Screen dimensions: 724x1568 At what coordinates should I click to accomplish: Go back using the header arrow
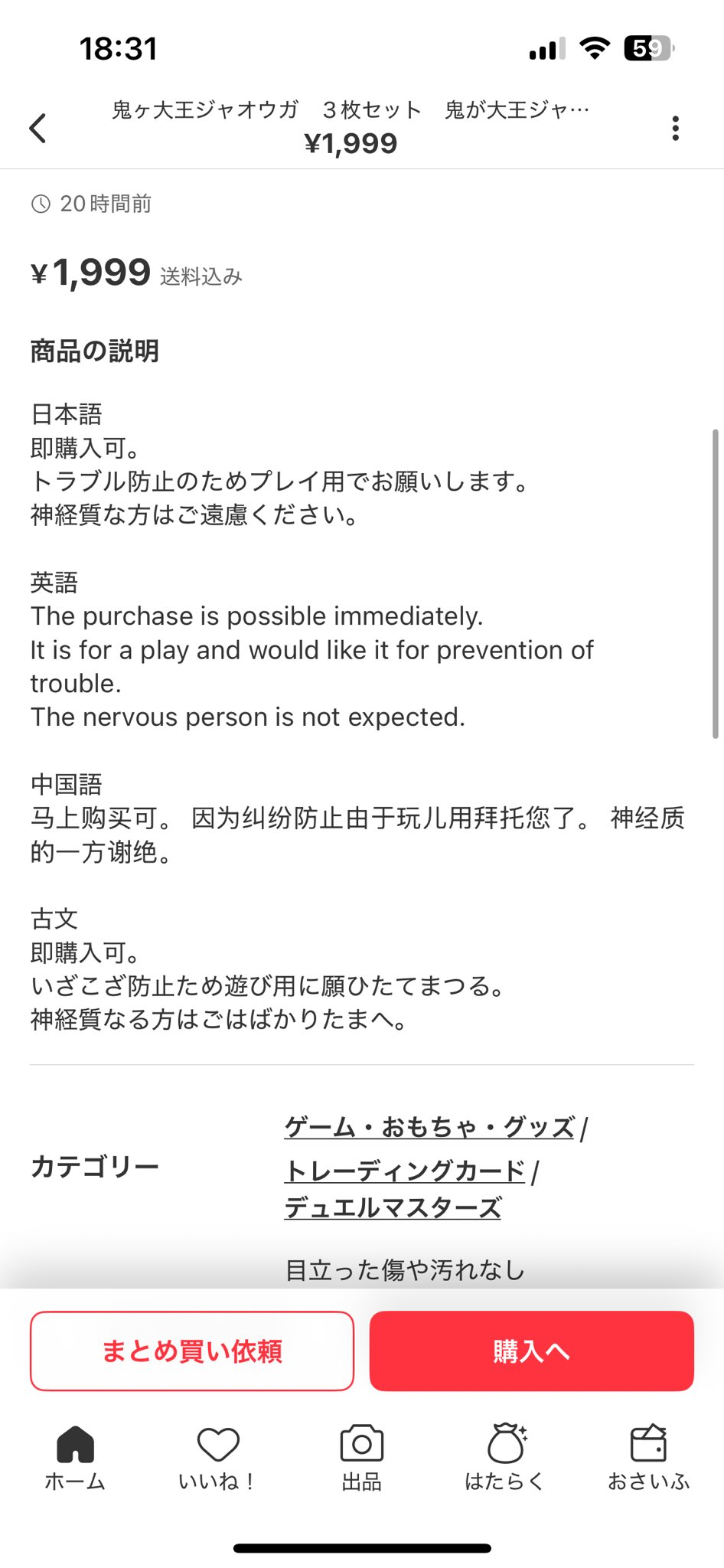click(38, 128)
